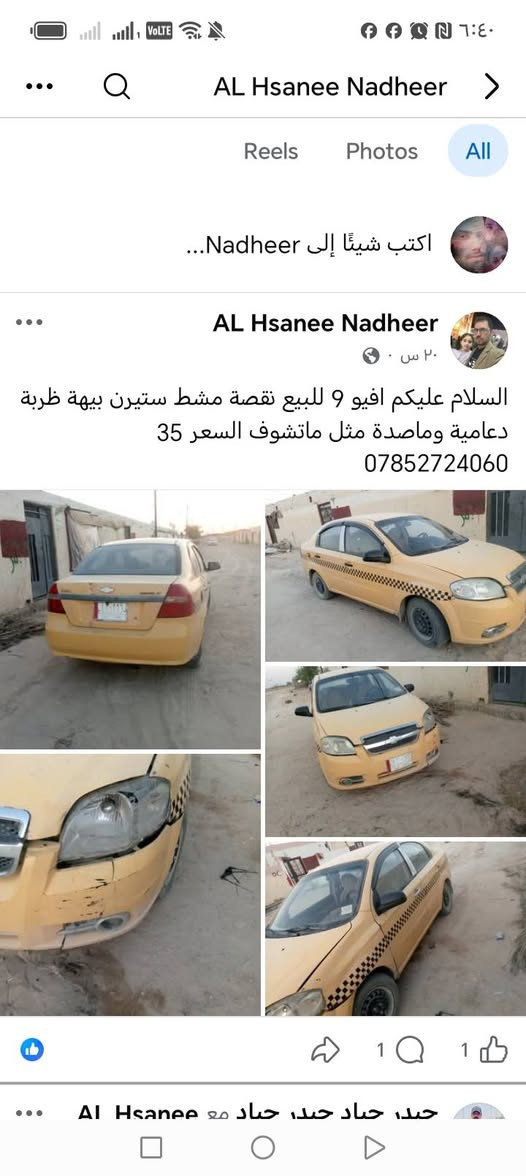Open the profile overflow menu in header
Image resolution: width=526 pixels, height=1176 pixels.
pyautogui.click(x=39, y=87)
